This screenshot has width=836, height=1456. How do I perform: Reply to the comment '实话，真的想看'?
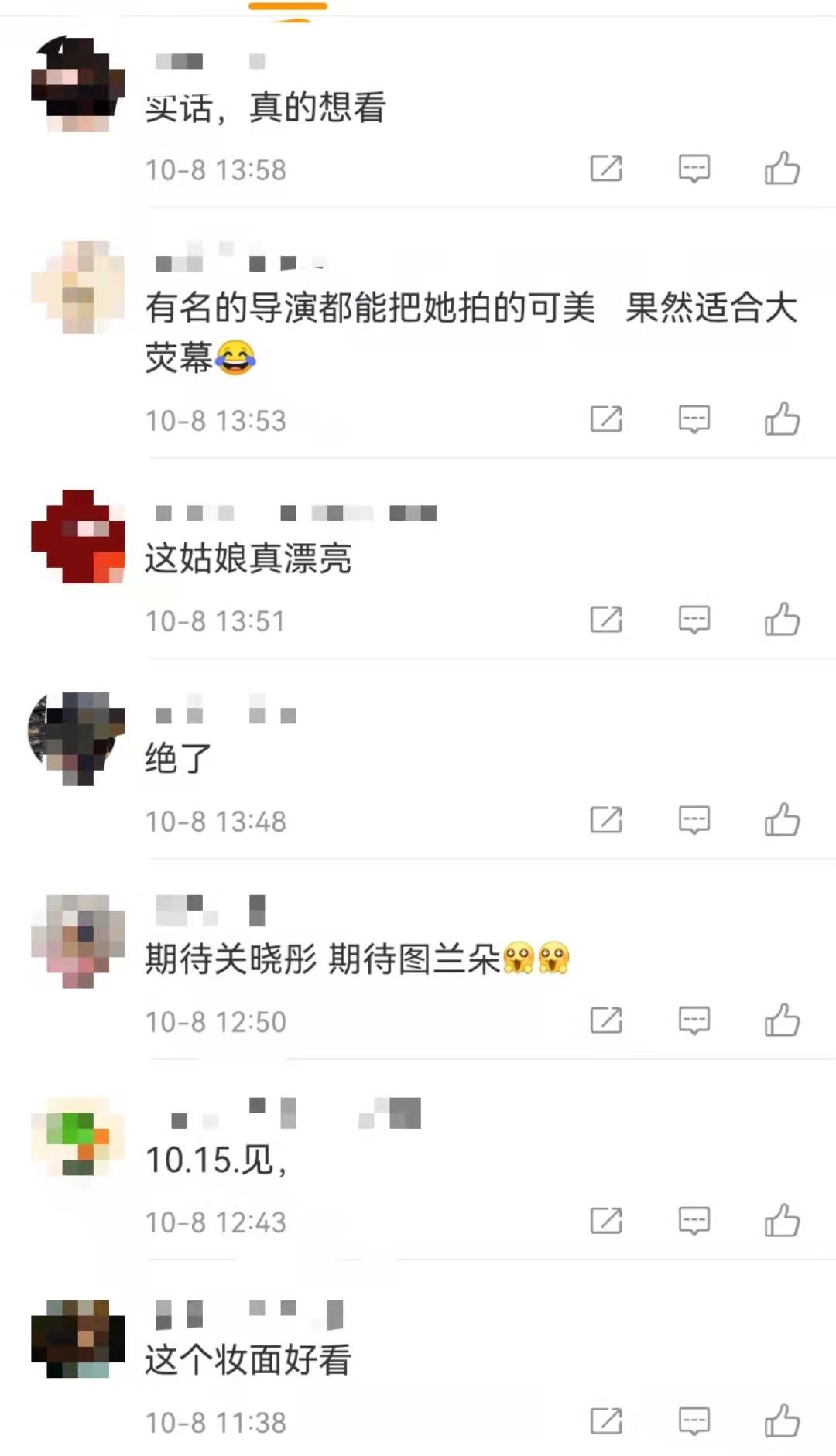tap(694, 168)
